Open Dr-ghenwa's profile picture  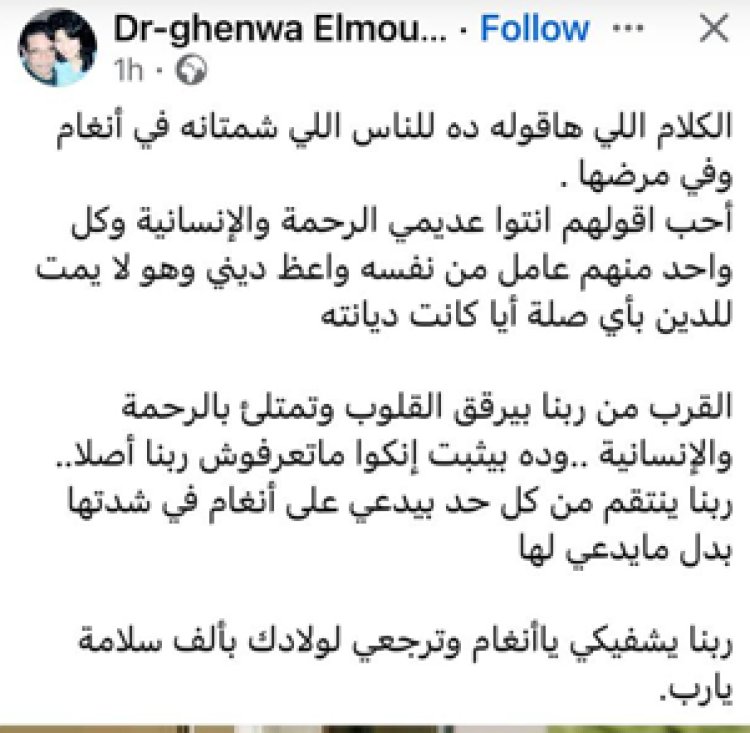tap(58, 48)
